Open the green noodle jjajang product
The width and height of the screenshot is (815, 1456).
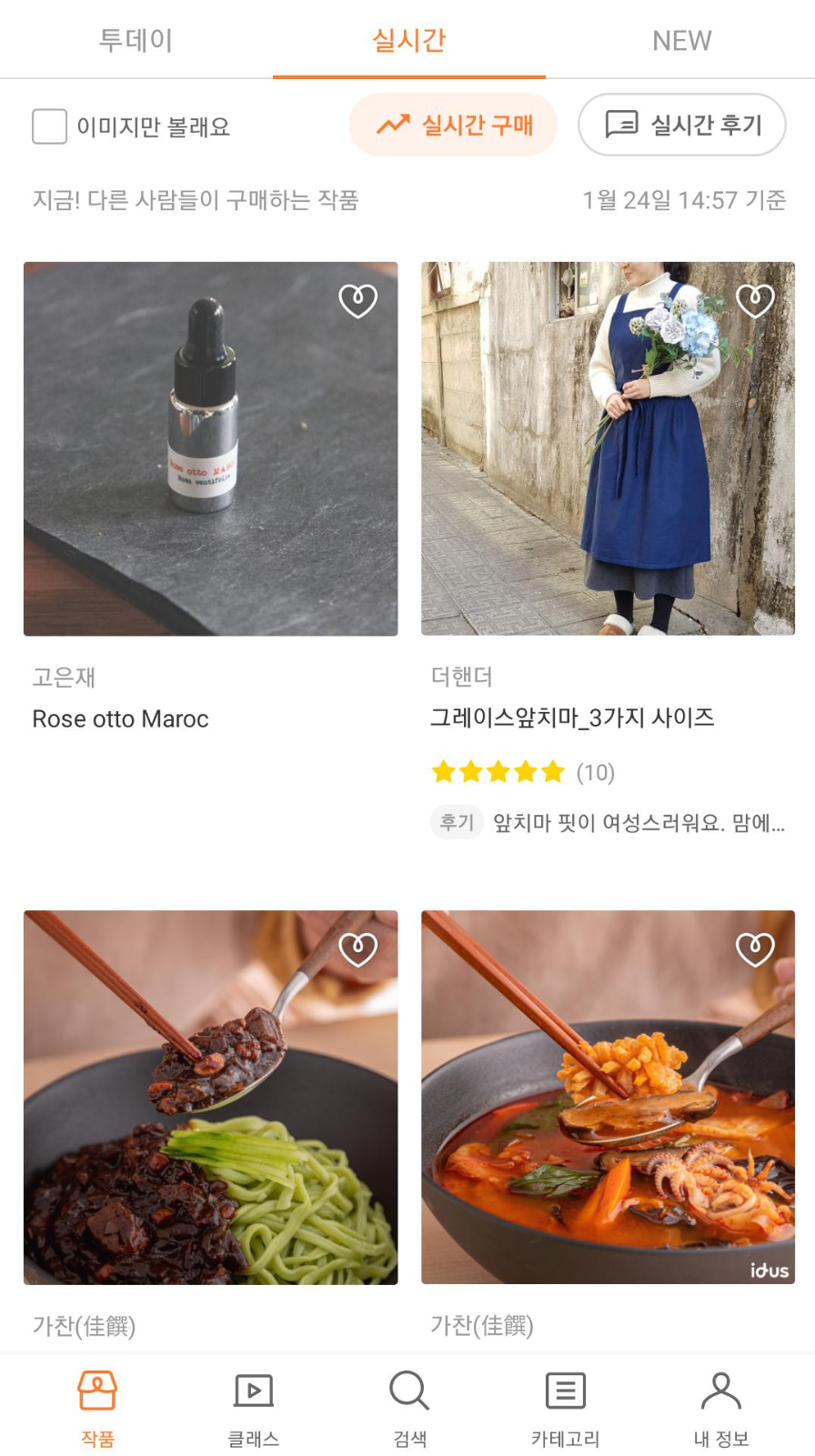click(x=210, y=1097)
